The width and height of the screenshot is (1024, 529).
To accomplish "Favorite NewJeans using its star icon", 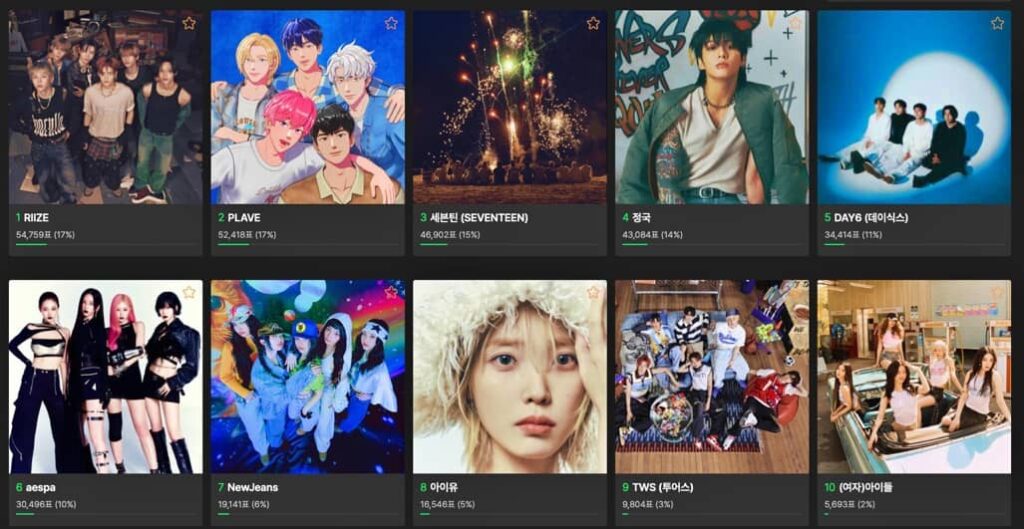I will pyautogui.click(x=391, y=292).
